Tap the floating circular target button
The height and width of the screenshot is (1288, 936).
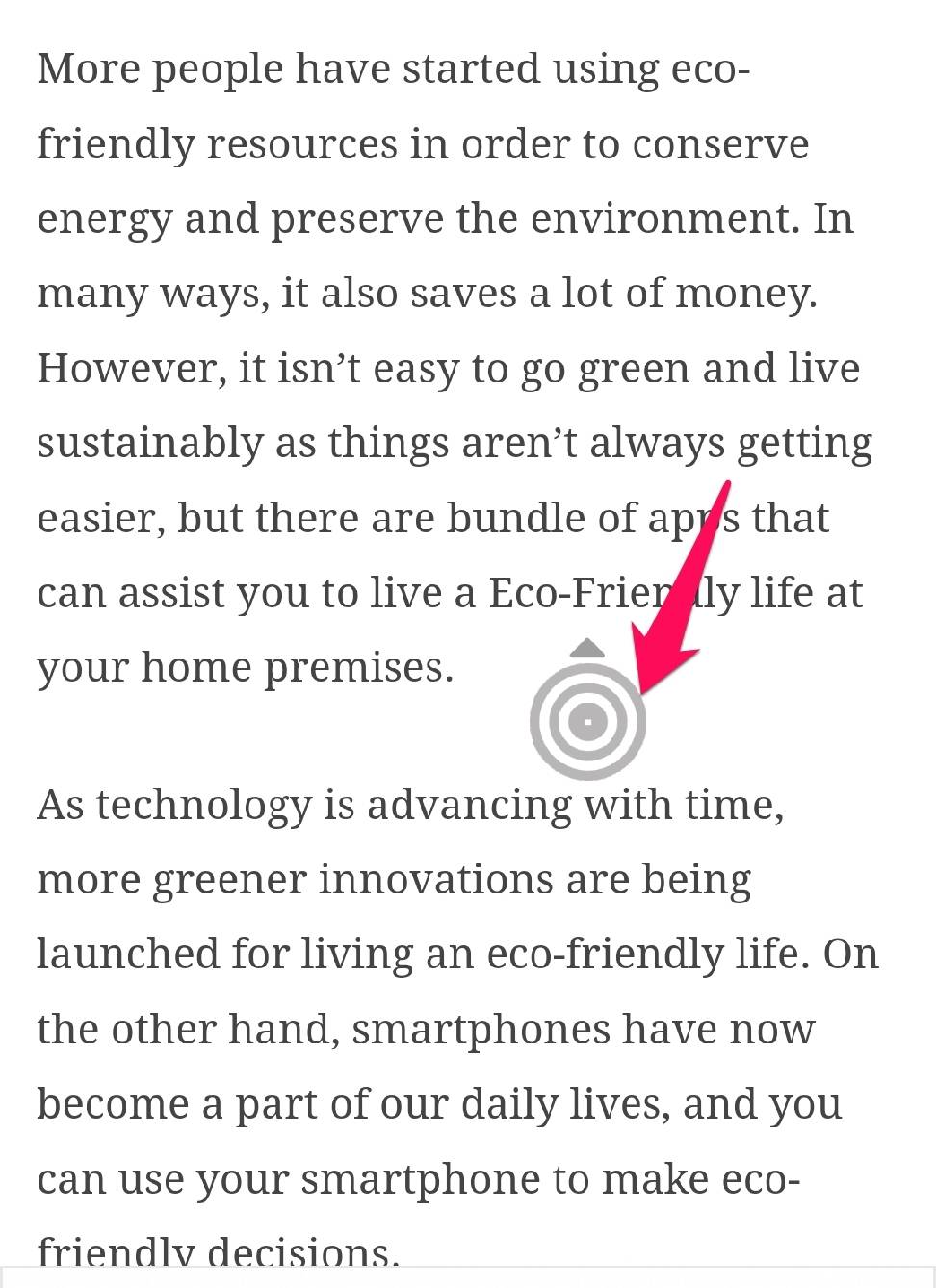coord(587,721)
